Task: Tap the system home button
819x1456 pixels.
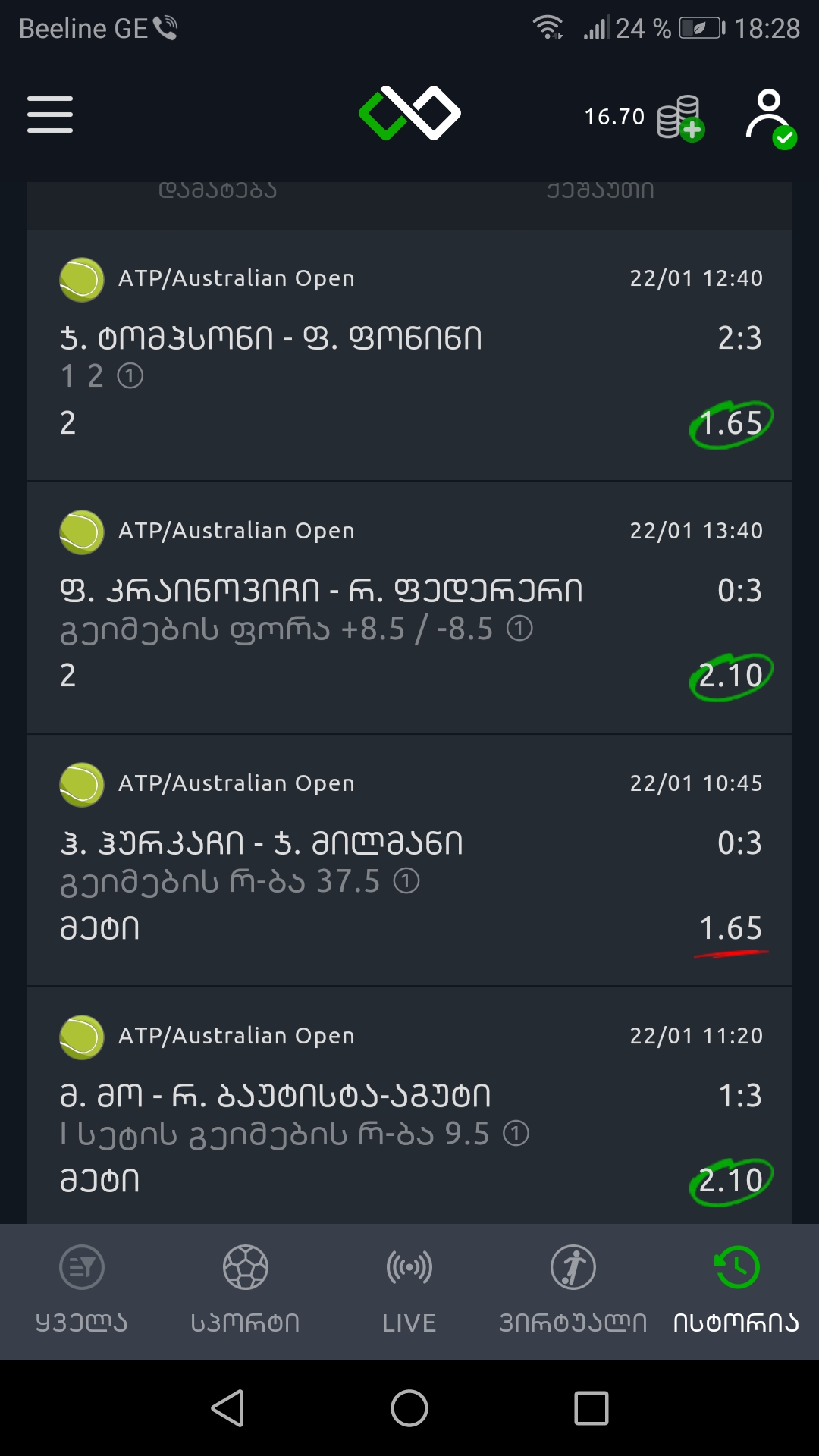Action: 409,1408
